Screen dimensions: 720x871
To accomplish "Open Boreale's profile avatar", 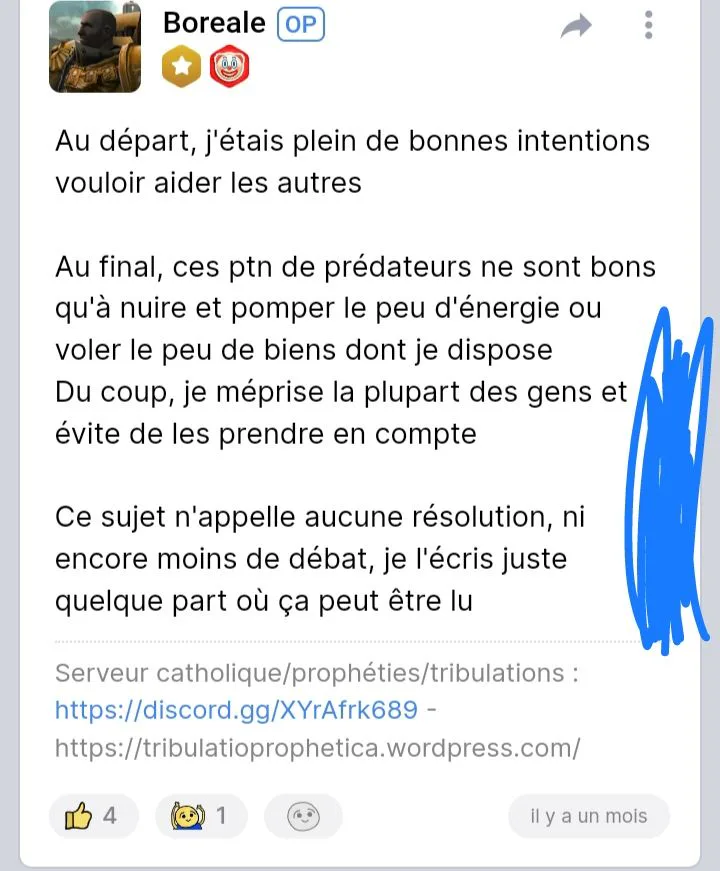I will click(x=95, y=47).
